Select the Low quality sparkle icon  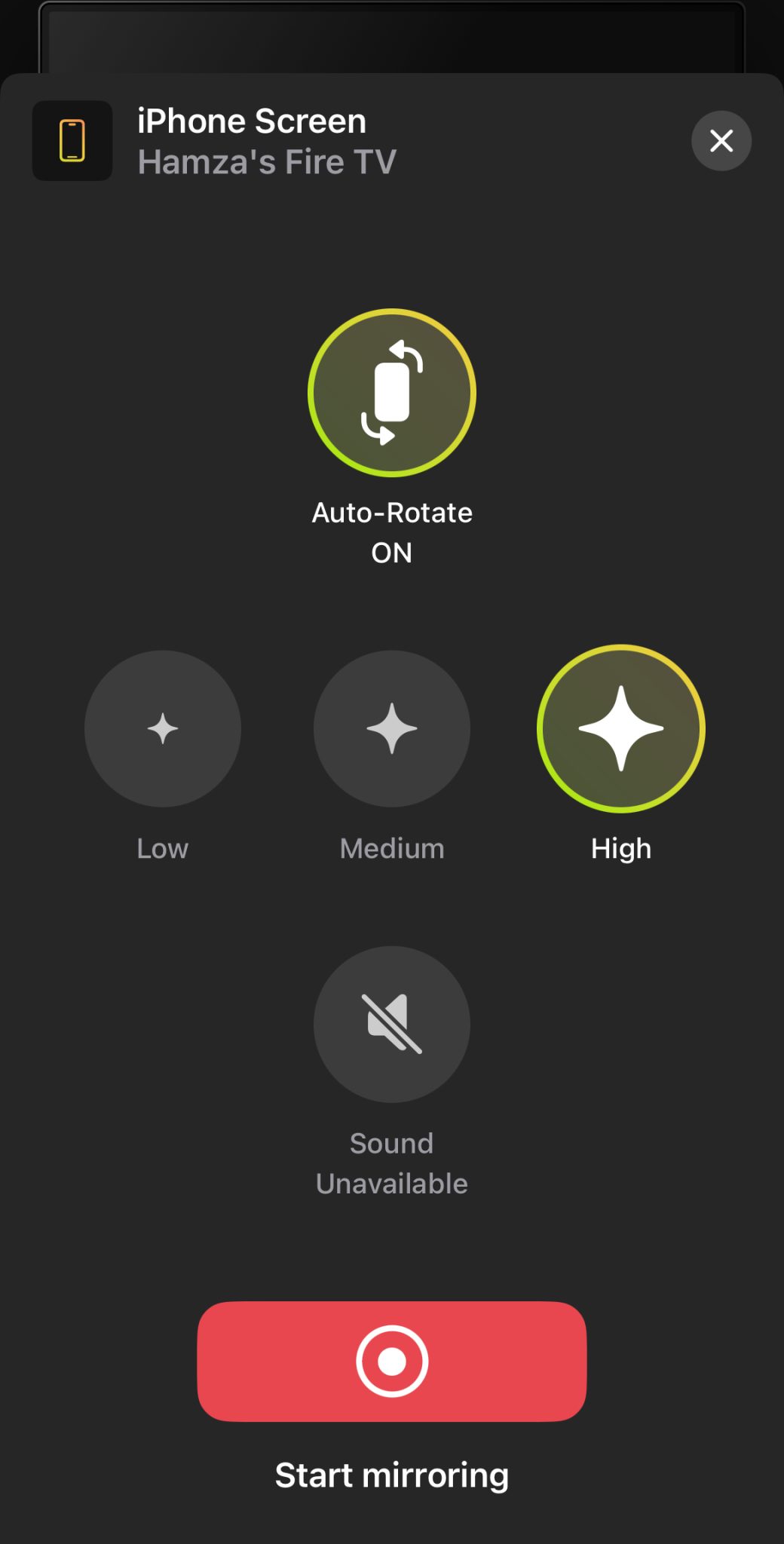(x=163, y=728)
